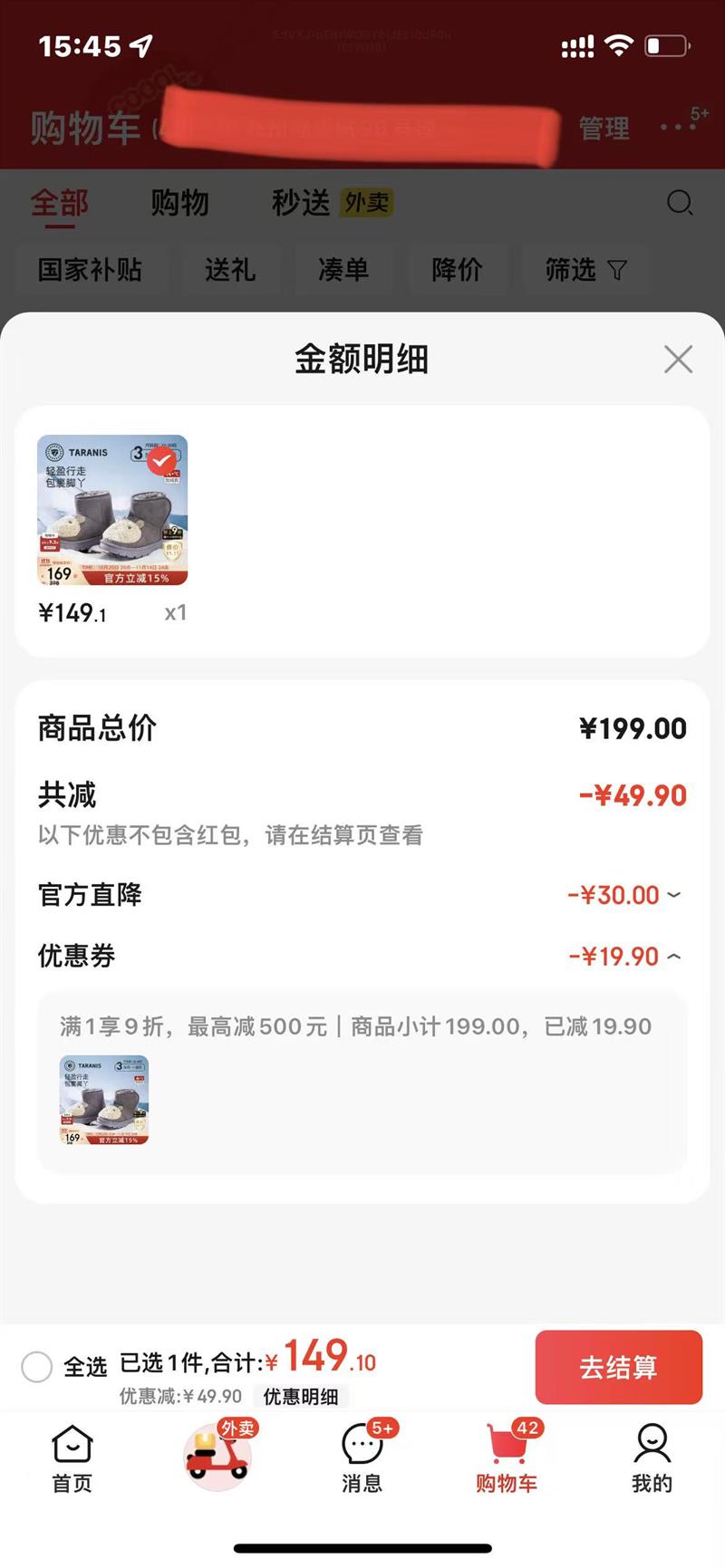Collapse the 优惠券 discount details

pyautogui.click(x=673, y=957)
